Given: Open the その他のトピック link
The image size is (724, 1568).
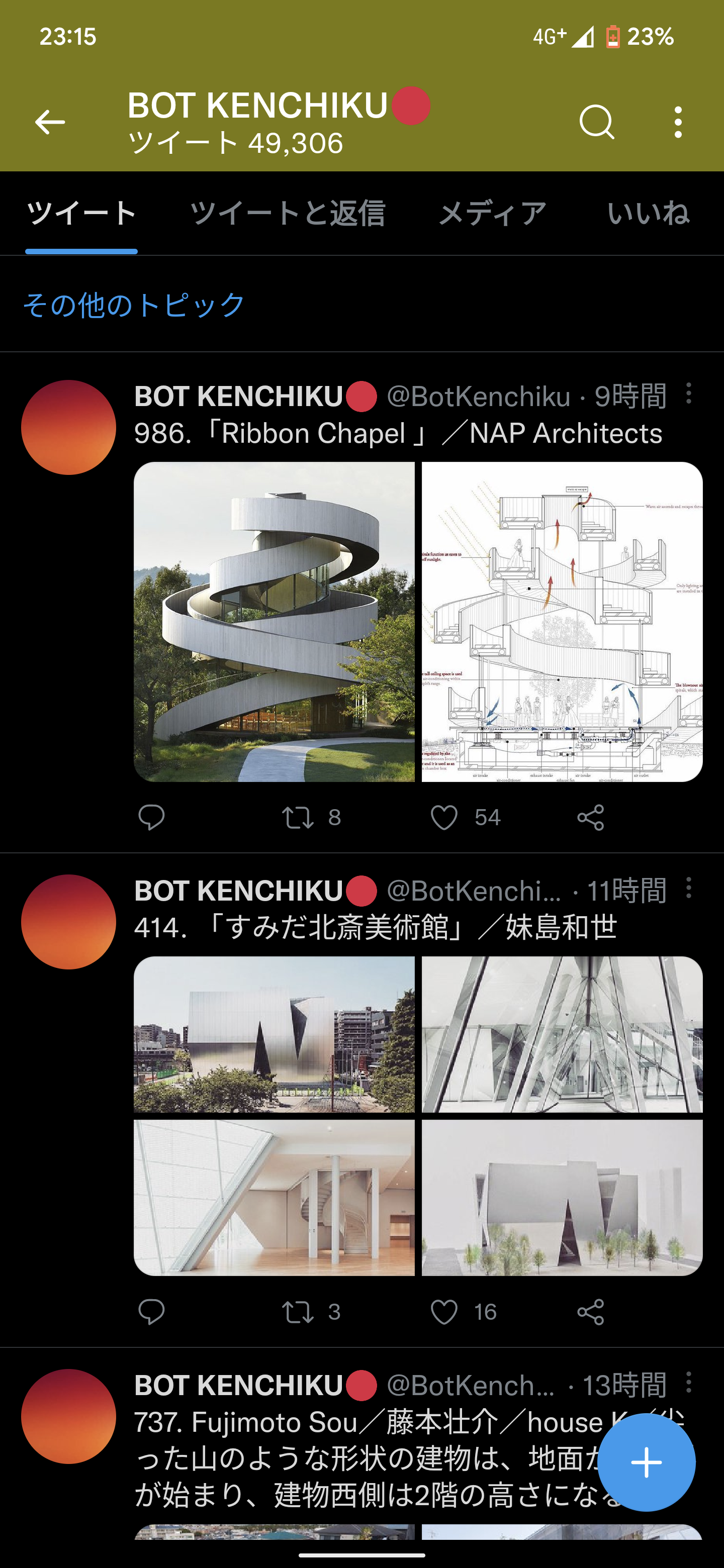Looking at the screenshot, I should 134,305.
